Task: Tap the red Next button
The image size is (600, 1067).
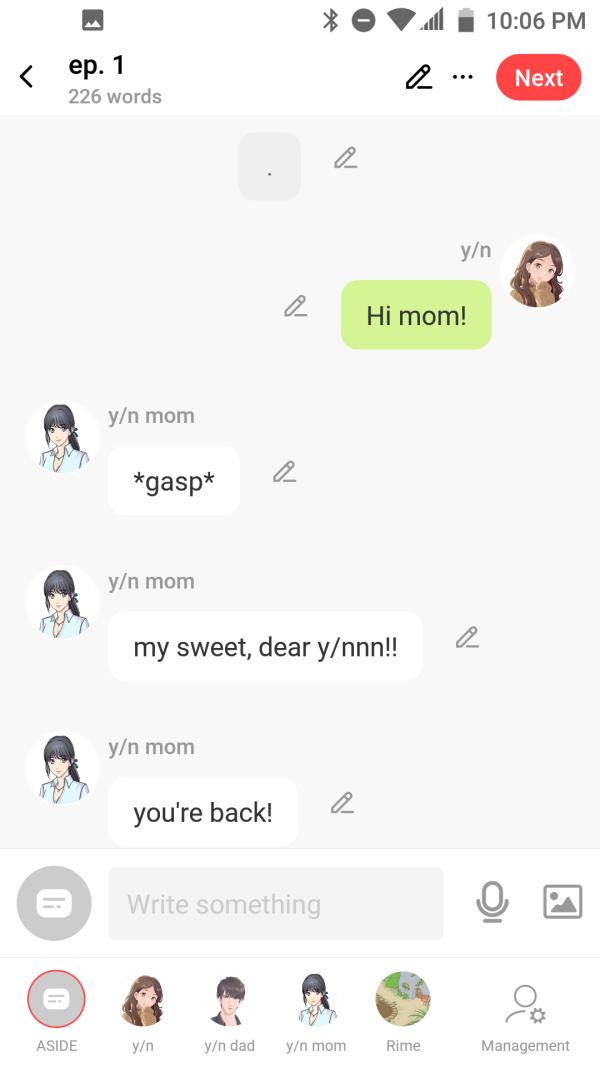Action: (538, 78)
